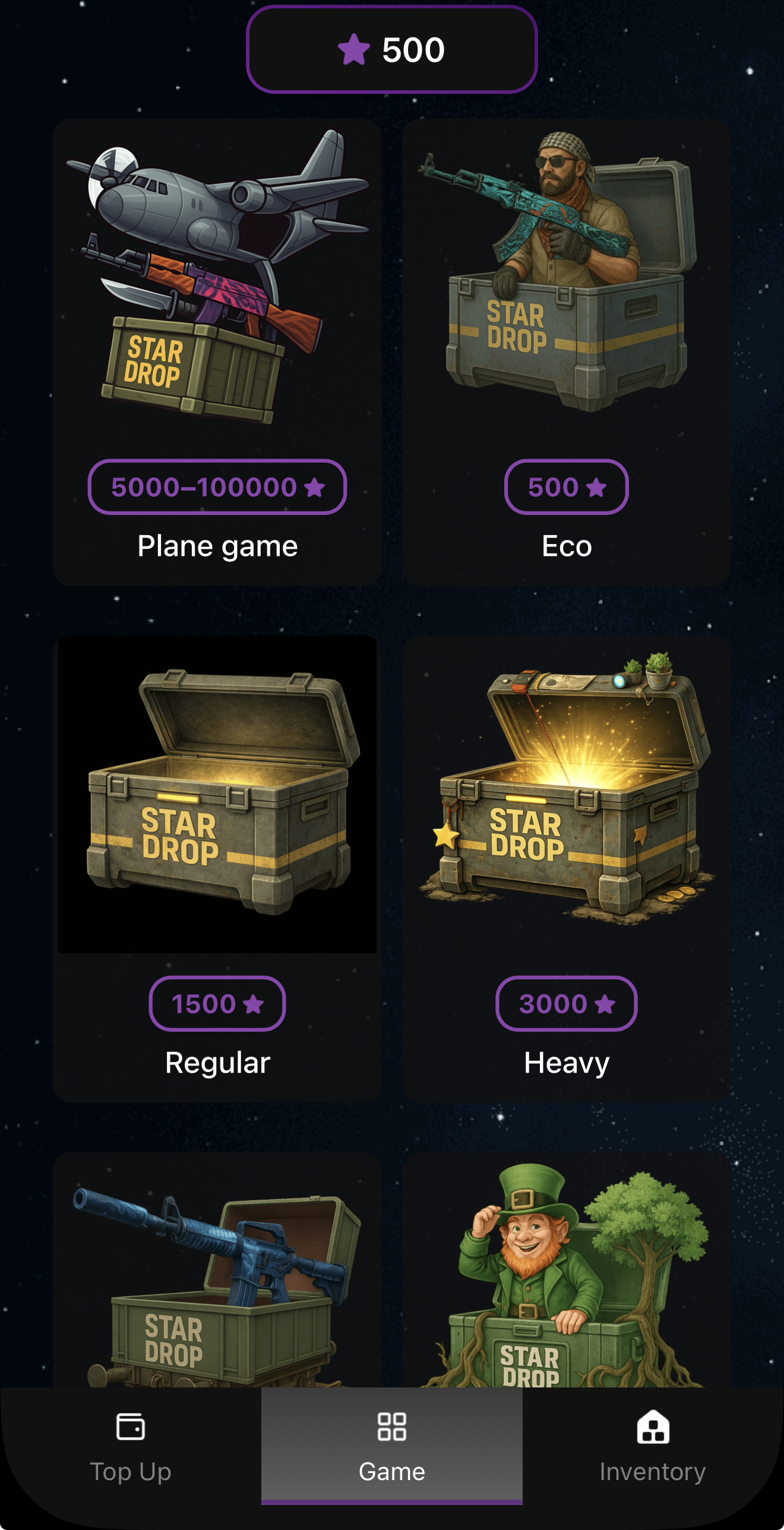Screen dimensions: 784x1530
Task: Open the Eco case with the soldier artwork
Action: pos(565,273)
